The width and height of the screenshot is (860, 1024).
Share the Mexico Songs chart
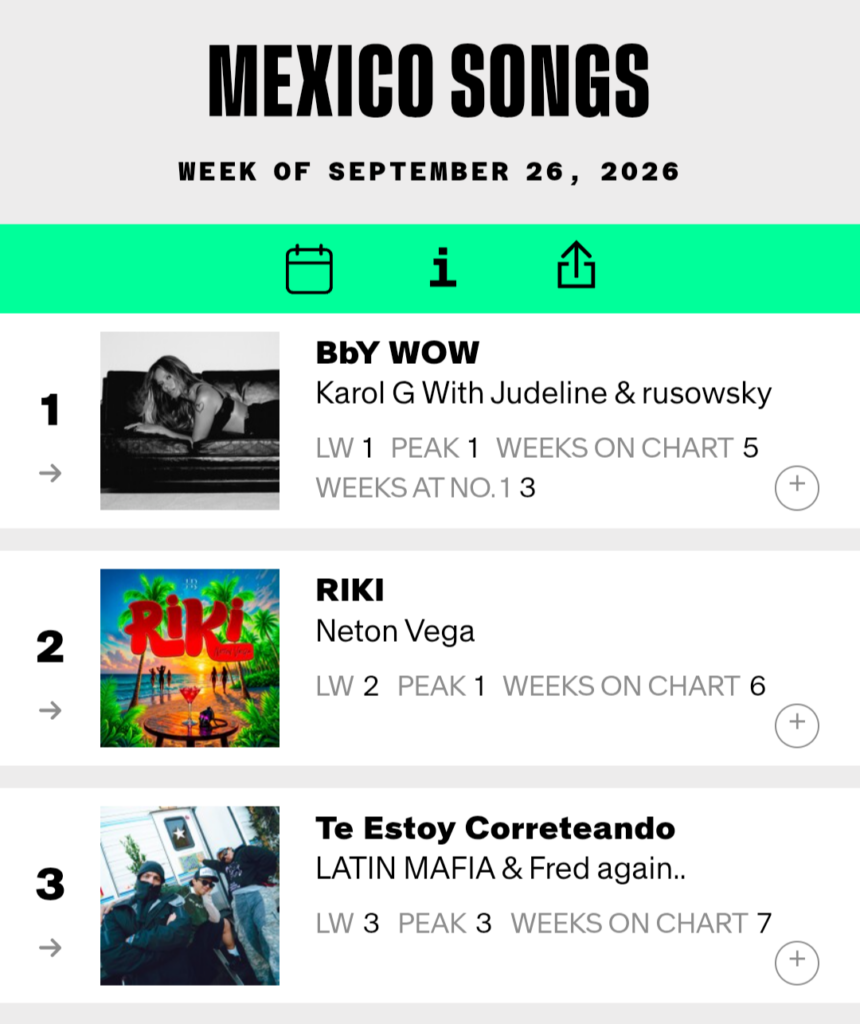pos(576,264)
